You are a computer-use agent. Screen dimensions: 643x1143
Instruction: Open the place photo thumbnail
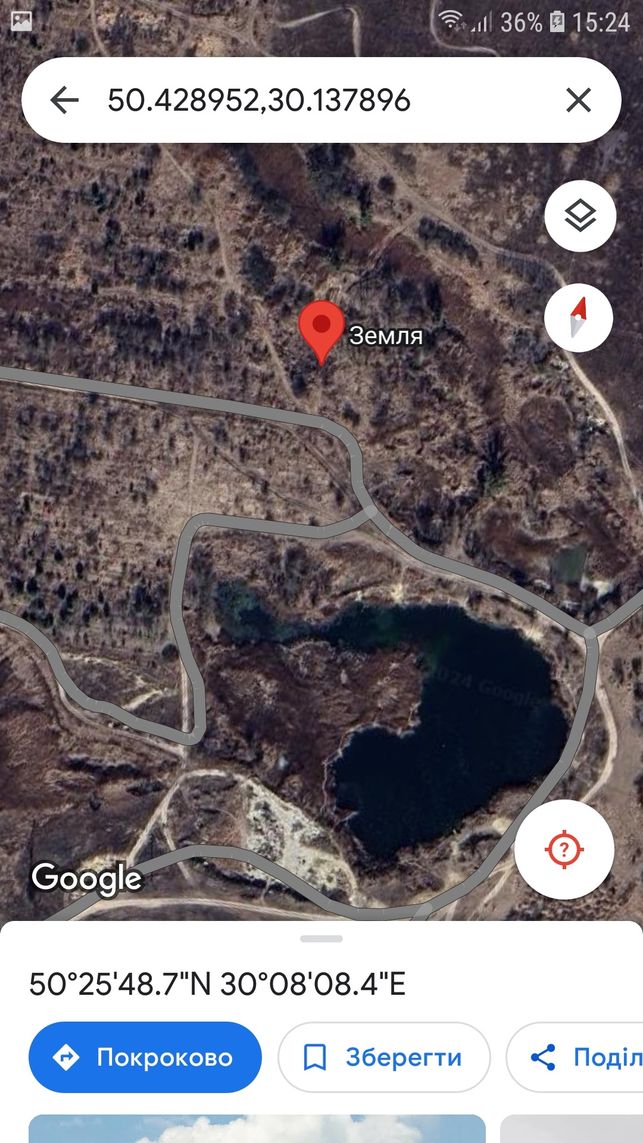pyautogui.click(x=257, y=1128)
